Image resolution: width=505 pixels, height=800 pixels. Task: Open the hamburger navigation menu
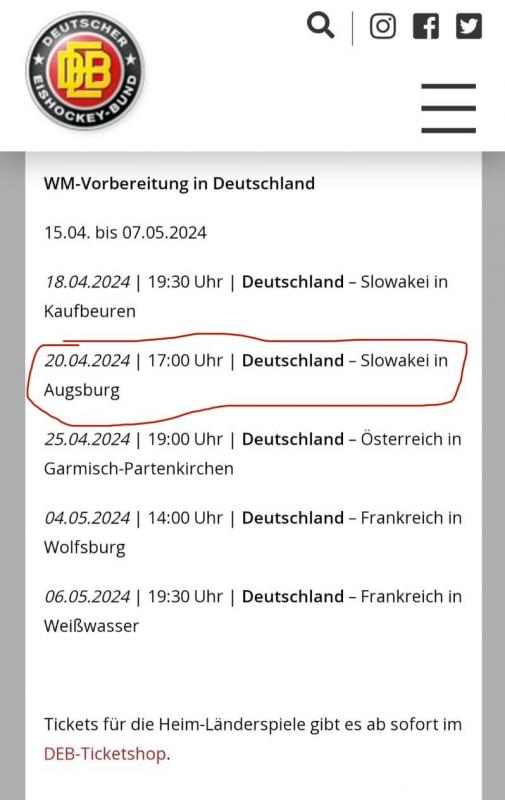point(448,108)
